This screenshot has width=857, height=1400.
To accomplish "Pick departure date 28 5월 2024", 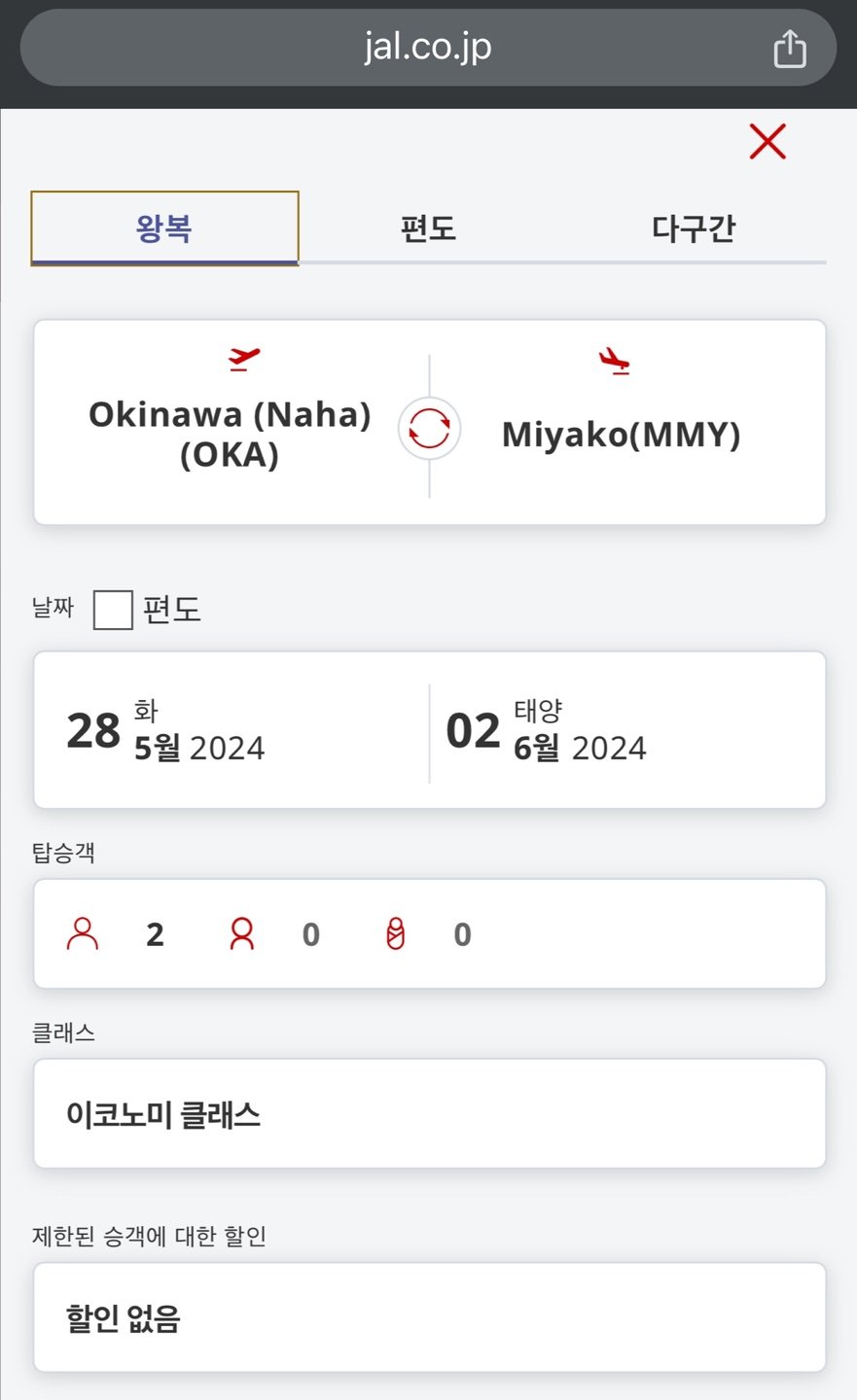I will tap(230, 730).
